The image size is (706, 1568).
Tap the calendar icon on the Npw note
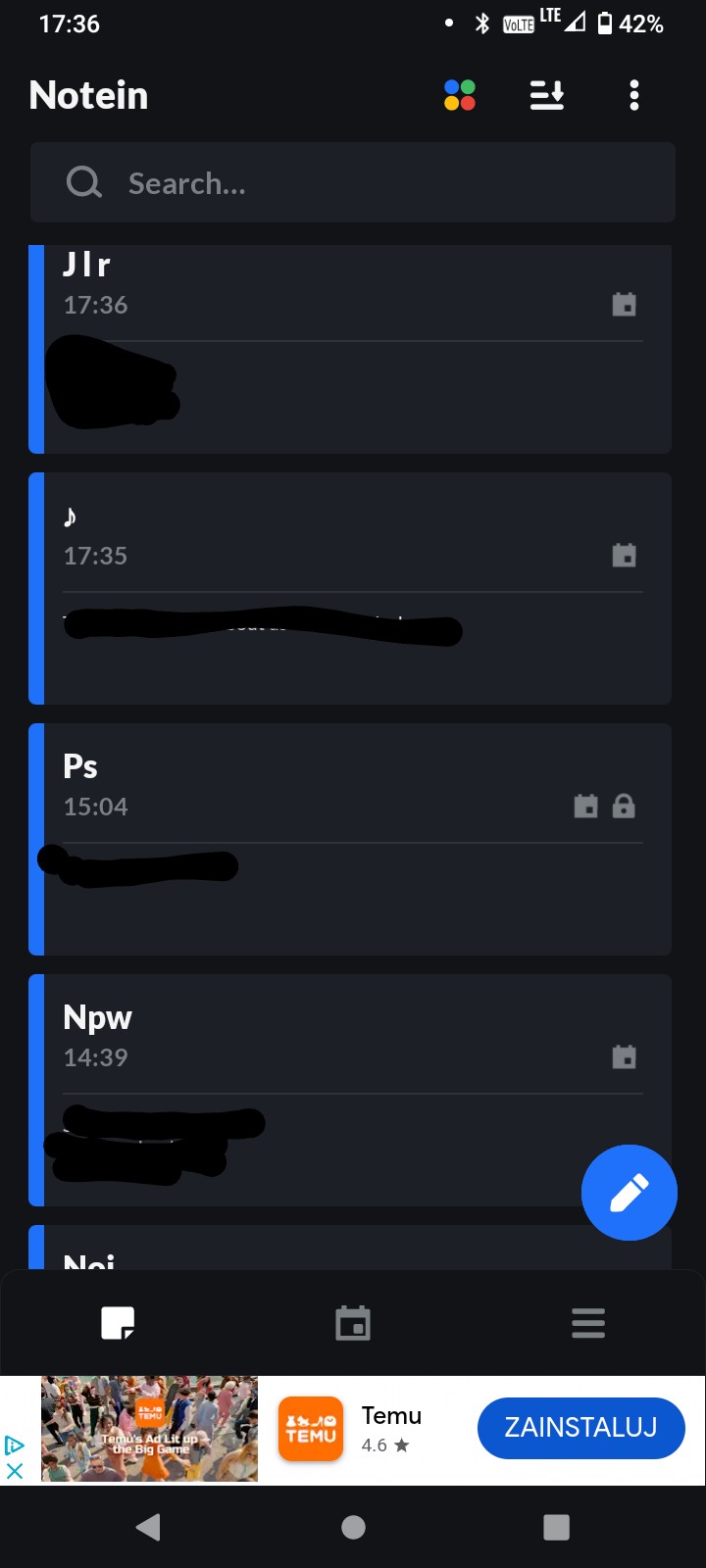(x=624, y=1057)
